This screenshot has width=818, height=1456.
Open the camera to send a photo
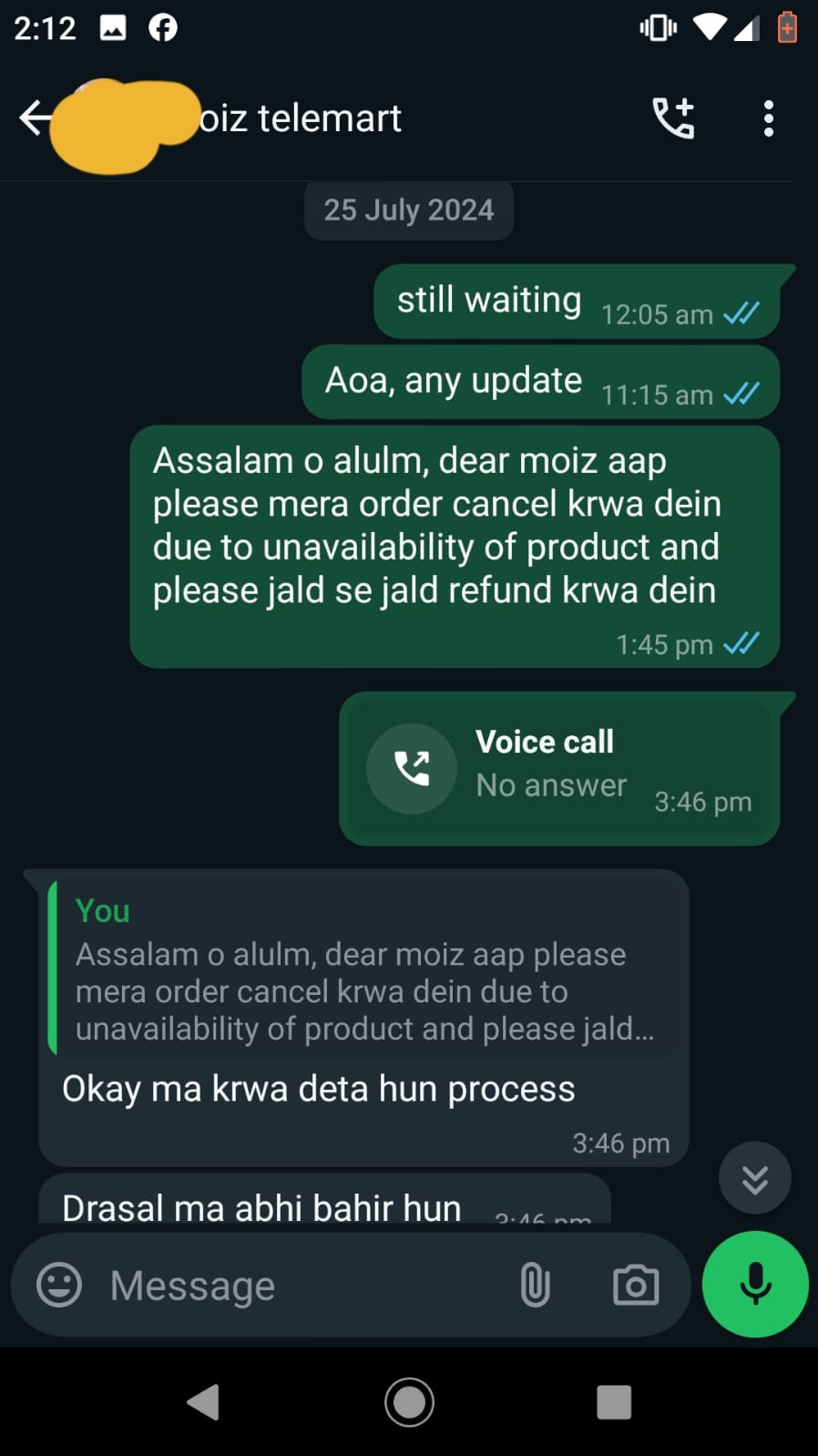click(x=635, y=1286)
